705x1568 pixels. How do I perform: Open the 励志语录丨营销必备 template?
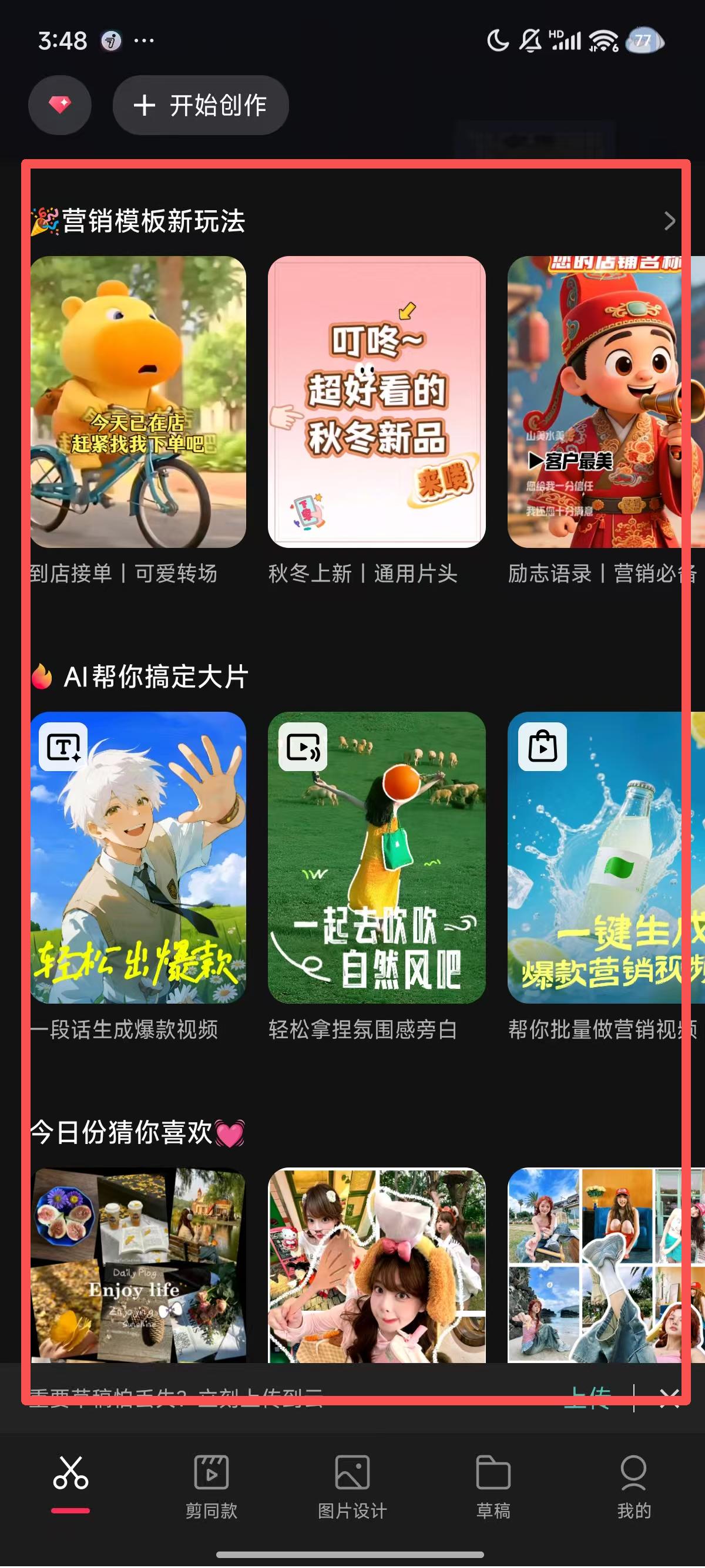pos(606,402)
